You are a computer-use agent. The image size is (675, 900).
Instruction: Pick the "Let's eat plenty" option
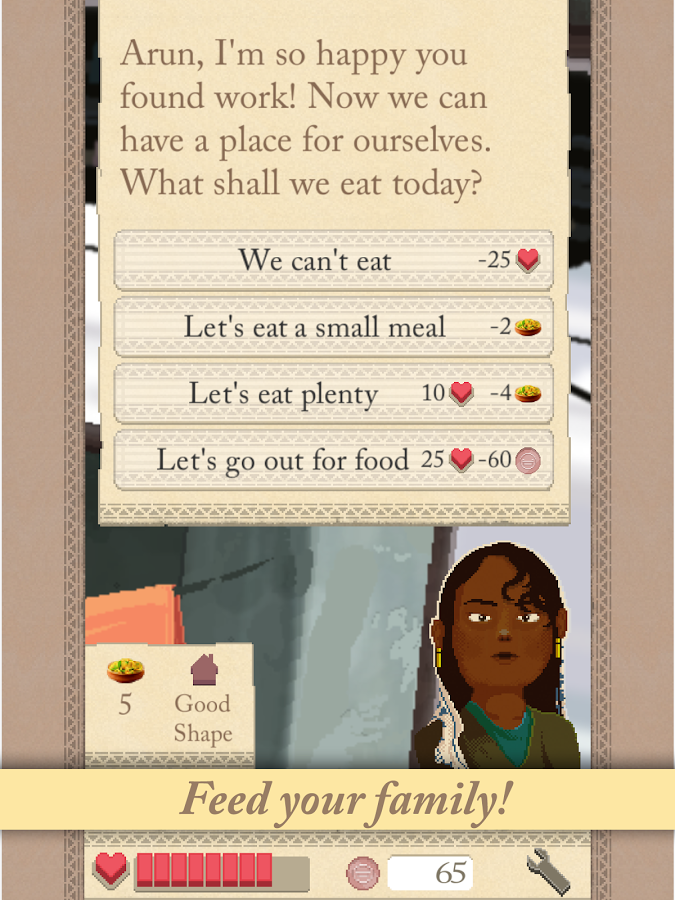click(x=333, y=393)
